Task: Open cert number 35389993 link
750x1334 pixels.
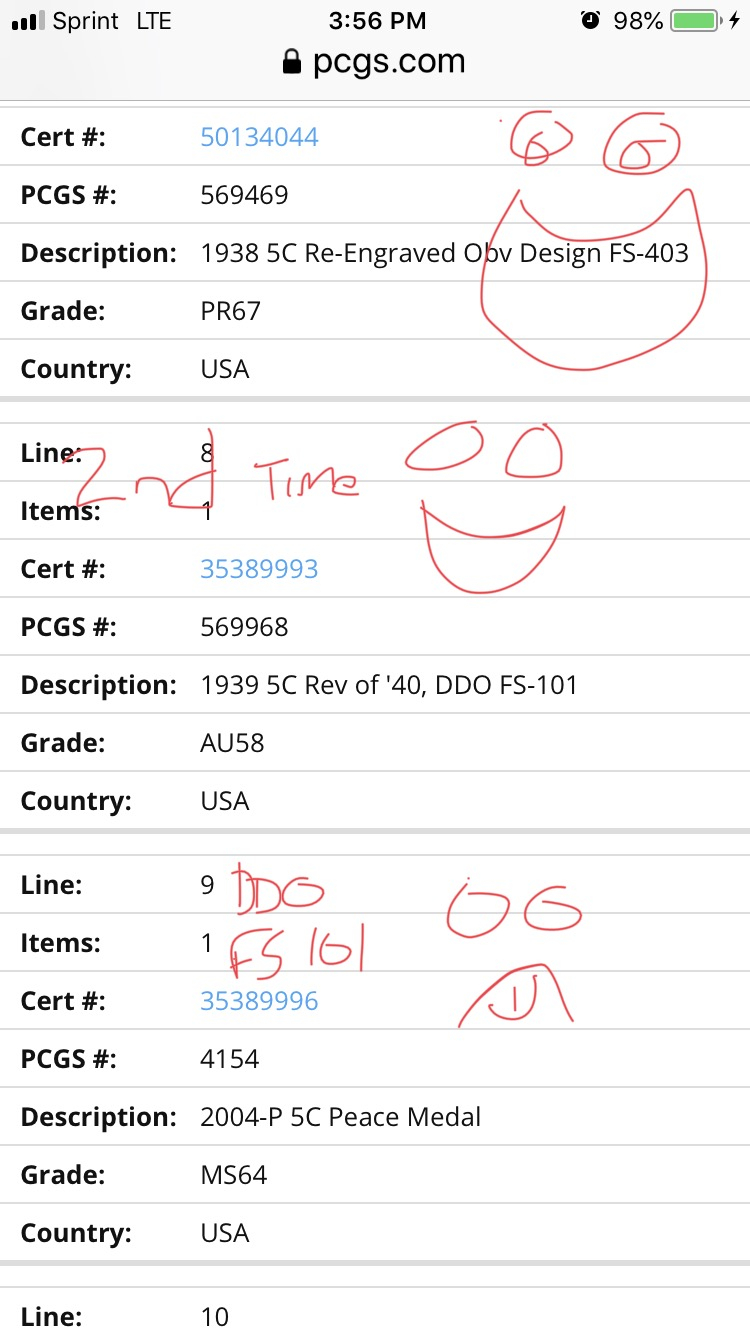Action: 259,569
